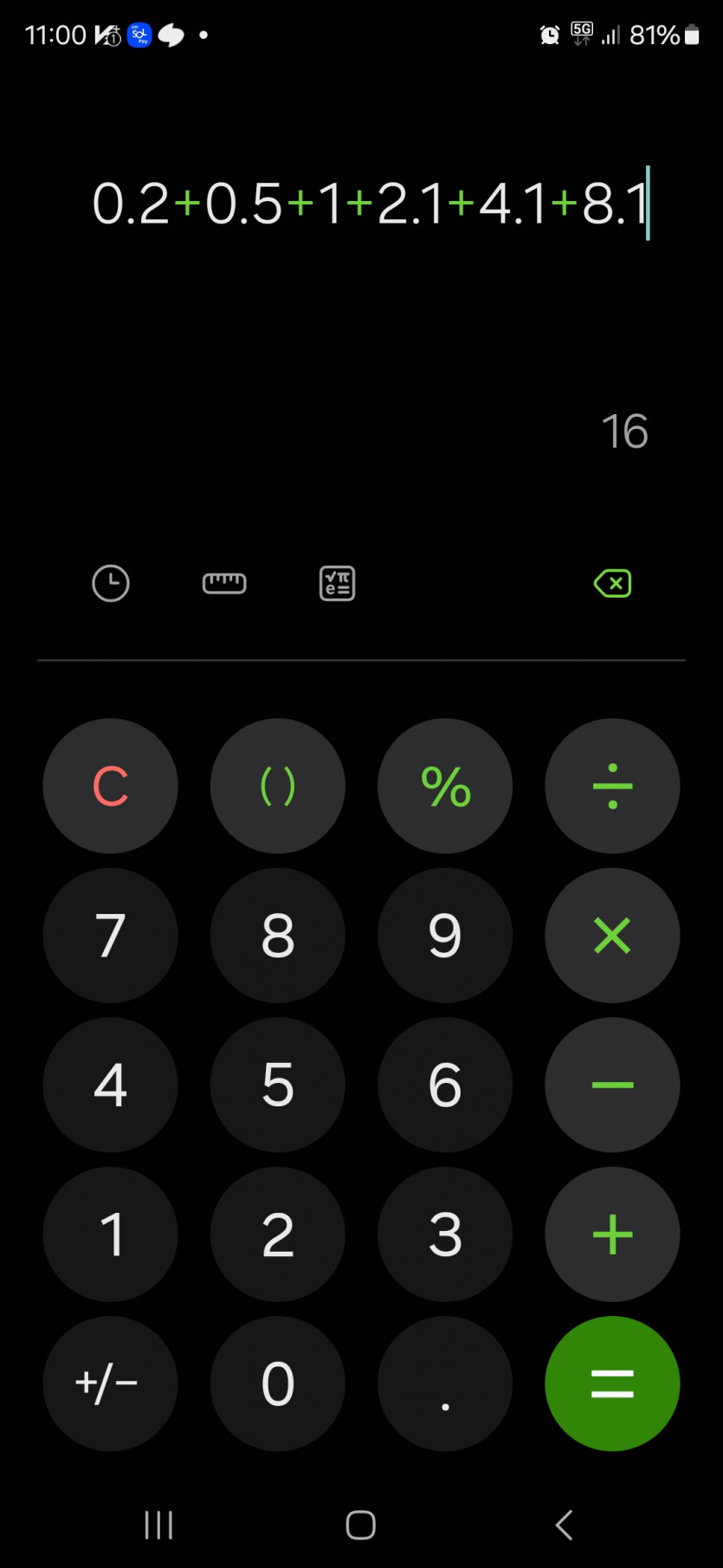
Task: Insert parentheses into the expression
Action: click(278, 787)
